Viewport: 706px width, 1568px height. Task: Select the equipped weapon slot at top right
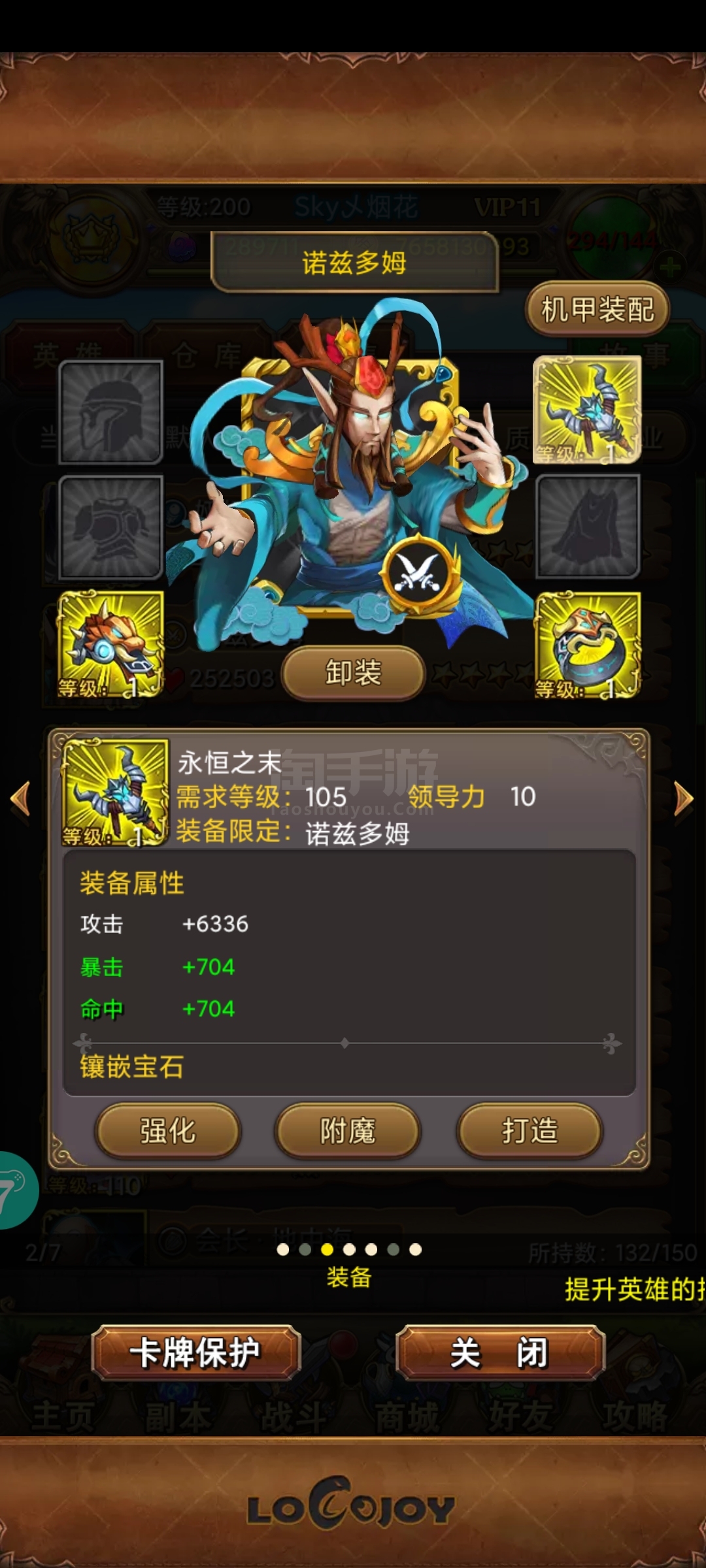587,410
